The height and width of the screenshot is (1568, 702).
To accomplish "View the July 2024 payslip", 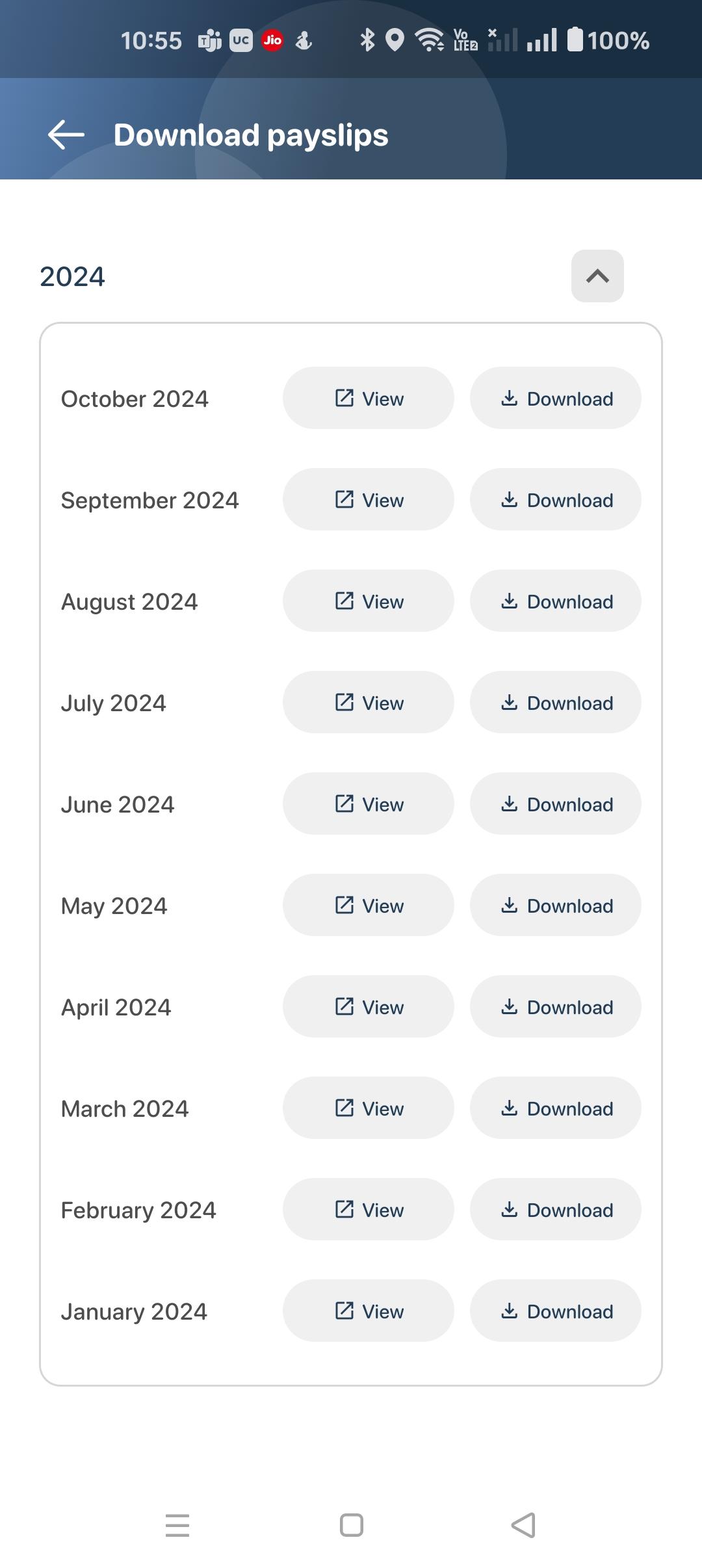I will click(368, 702).
